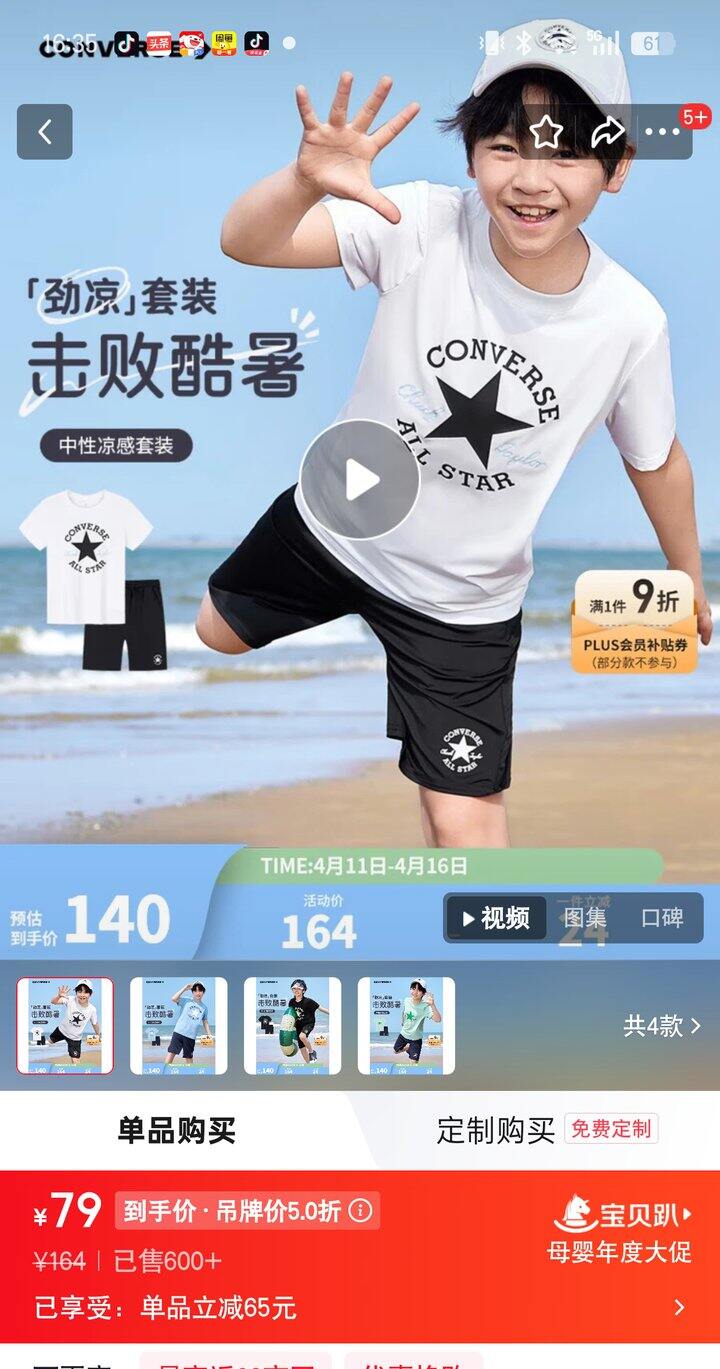Switch to 单品购买 tab
This screenshot has height=1369, width=720.
177,1131
